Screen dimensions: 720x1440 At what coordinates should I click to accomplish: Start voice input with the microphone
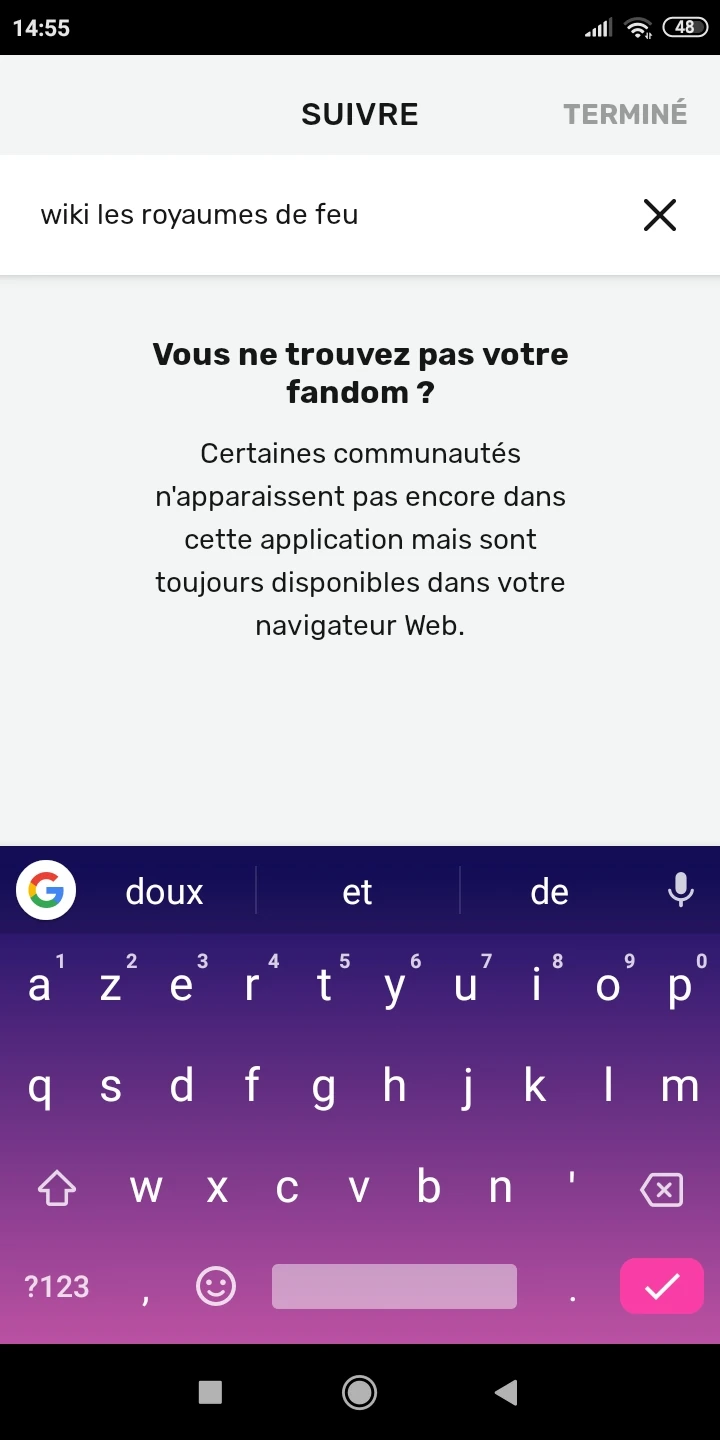pos(680,890)
